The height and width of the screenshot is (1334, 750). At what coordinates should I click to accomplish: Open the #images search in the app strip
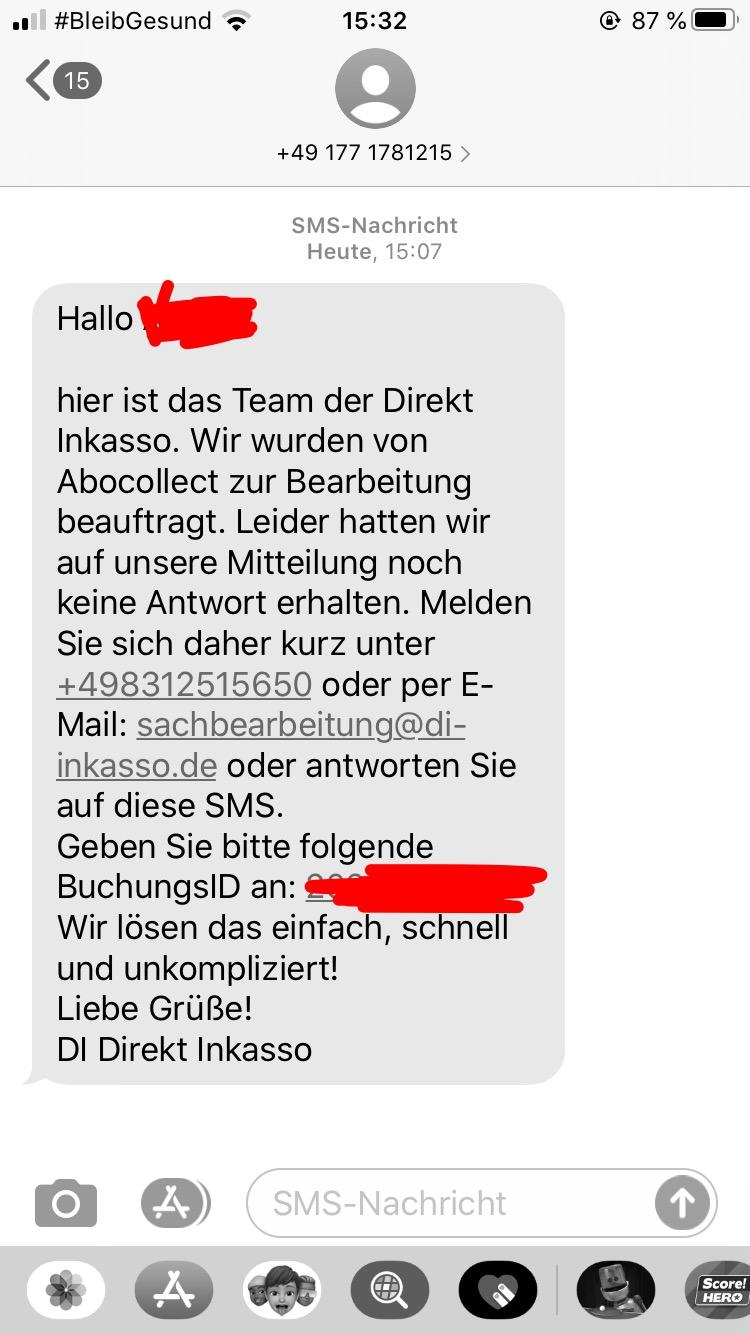[390, 1290]
